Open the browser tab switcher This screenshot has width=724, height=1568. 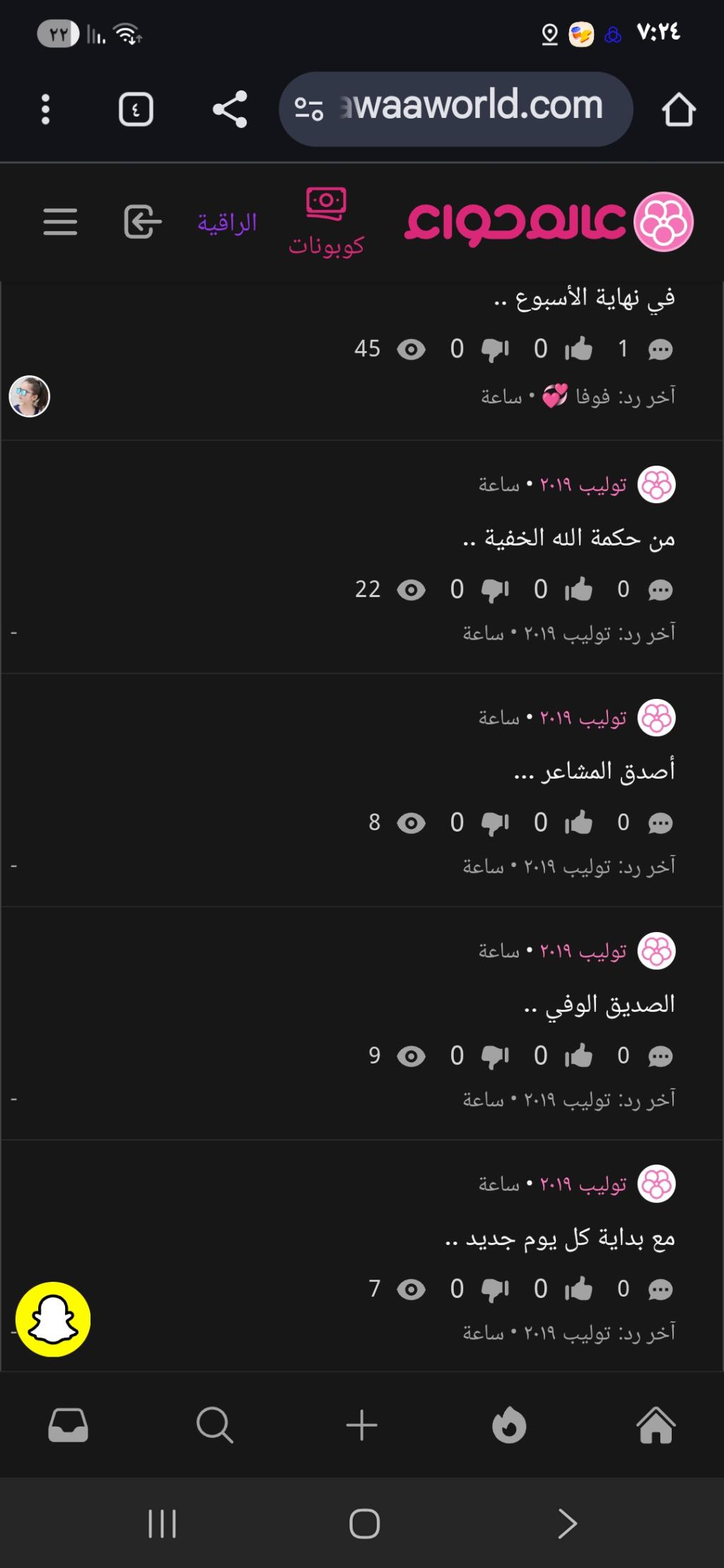[x=136, y=110]
